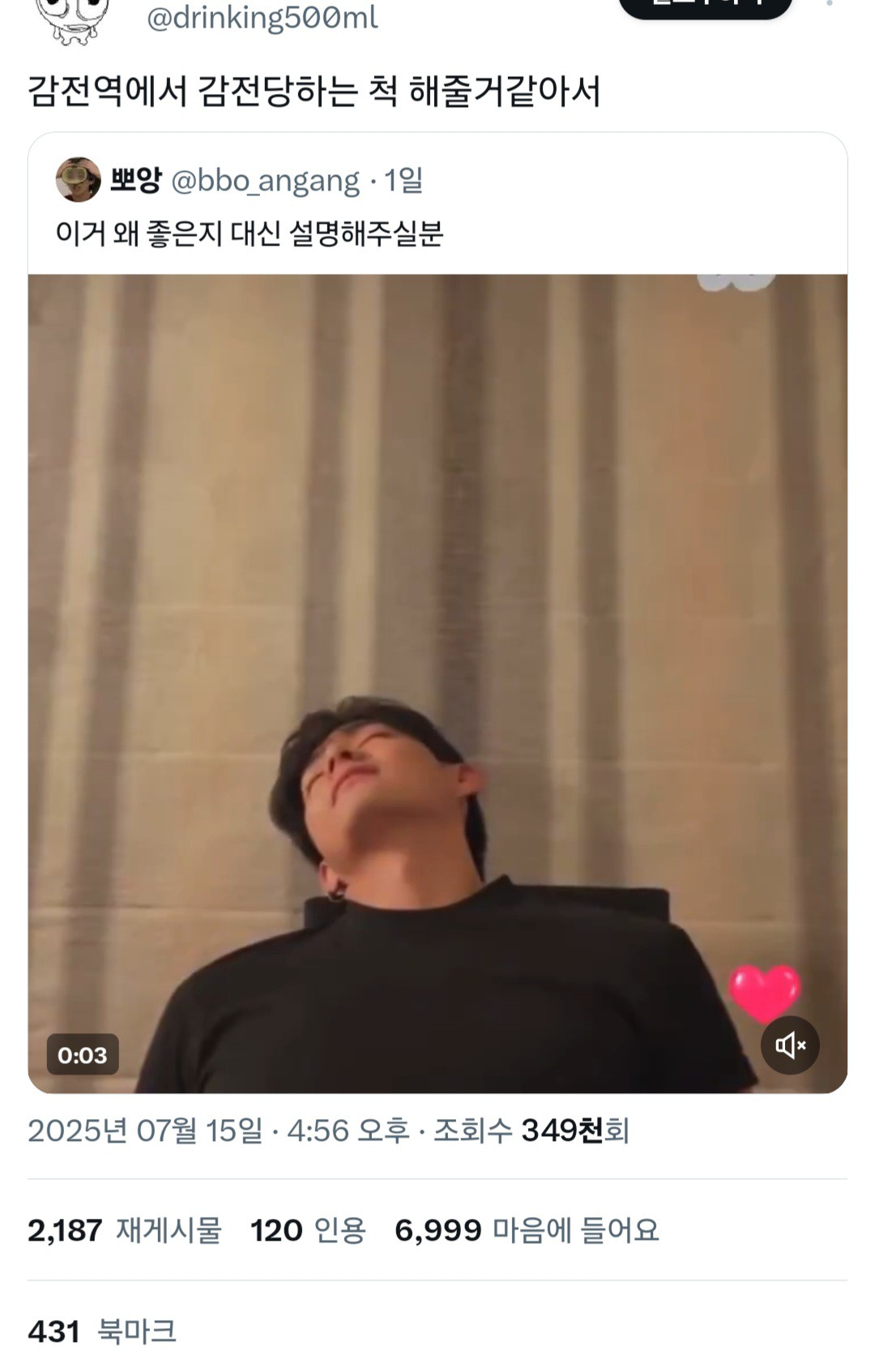View the 2,187 reposts list
875x1372 pixels.
[124, 1230]
